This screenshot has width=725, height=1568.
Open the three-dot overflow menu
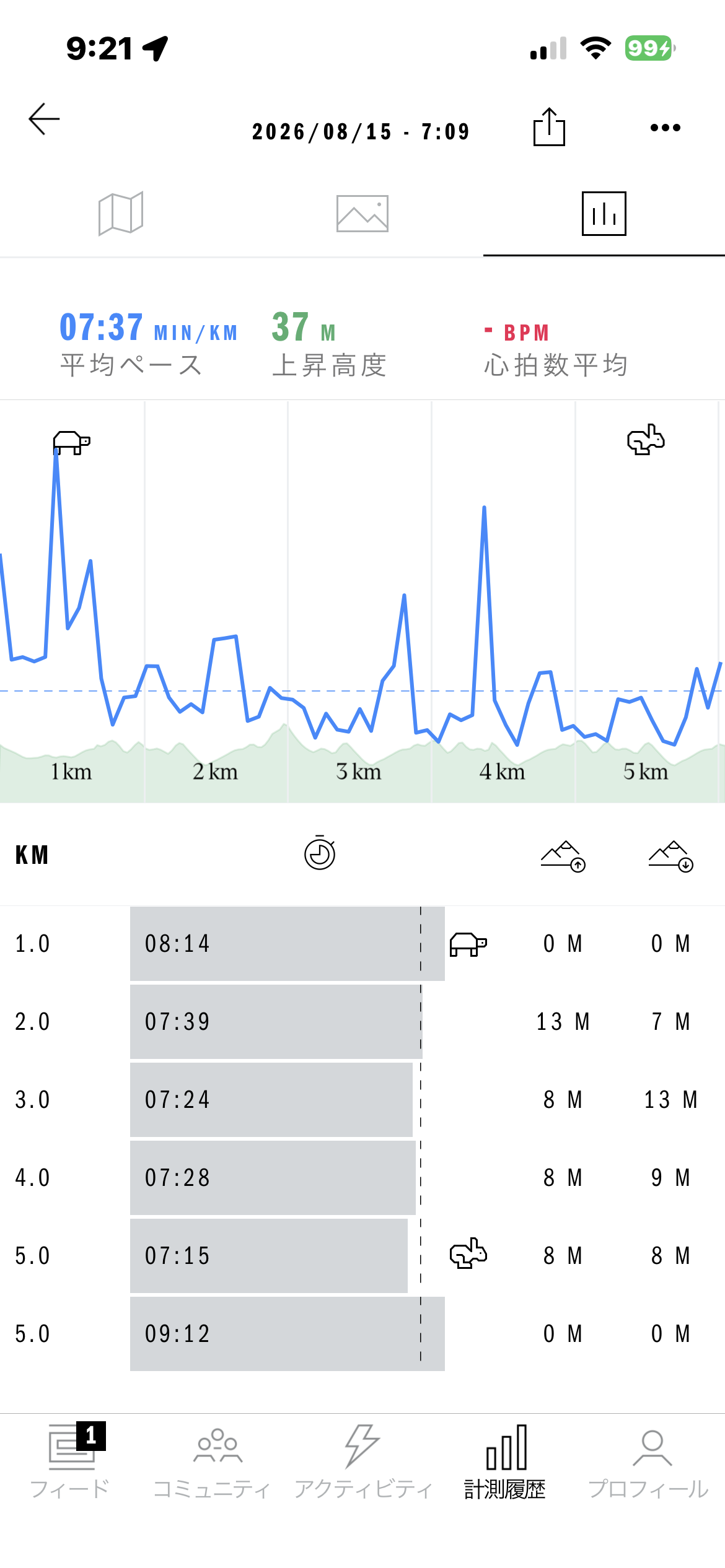coord(666,128)
